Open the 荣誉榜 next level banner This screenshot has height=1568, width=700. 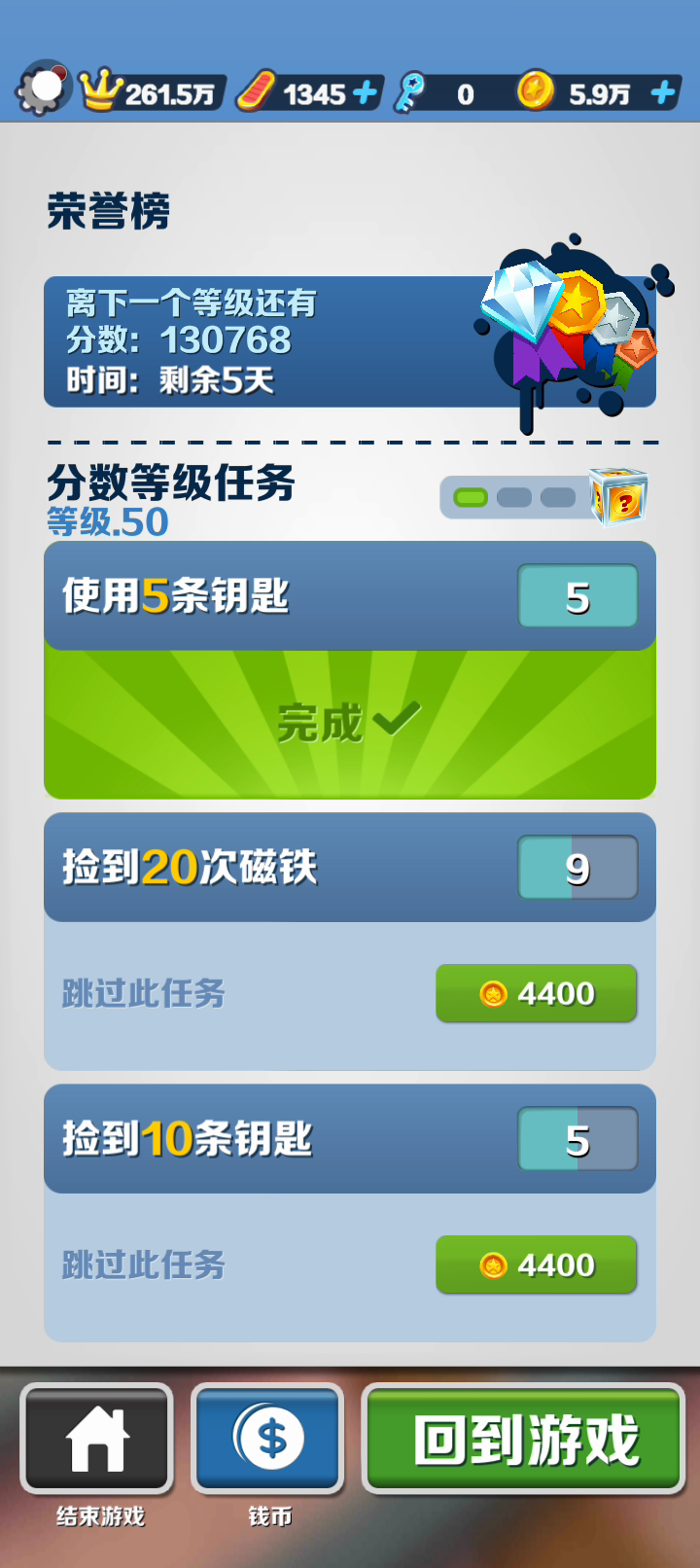pos(349,341)
